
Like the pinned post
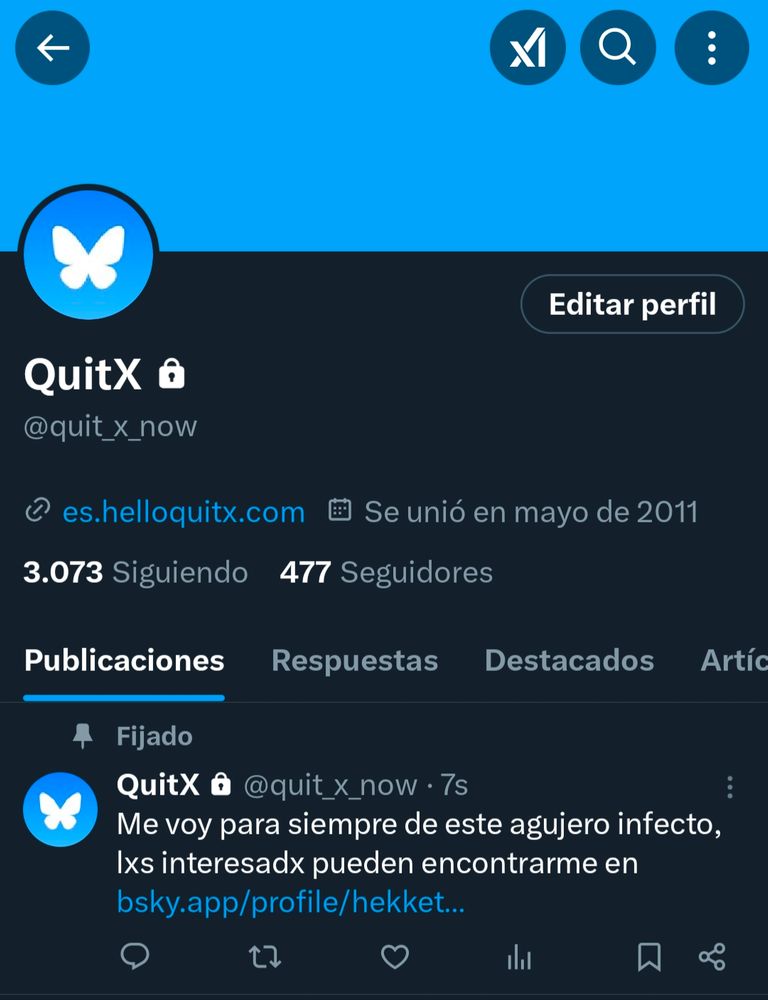pos(395,957)
